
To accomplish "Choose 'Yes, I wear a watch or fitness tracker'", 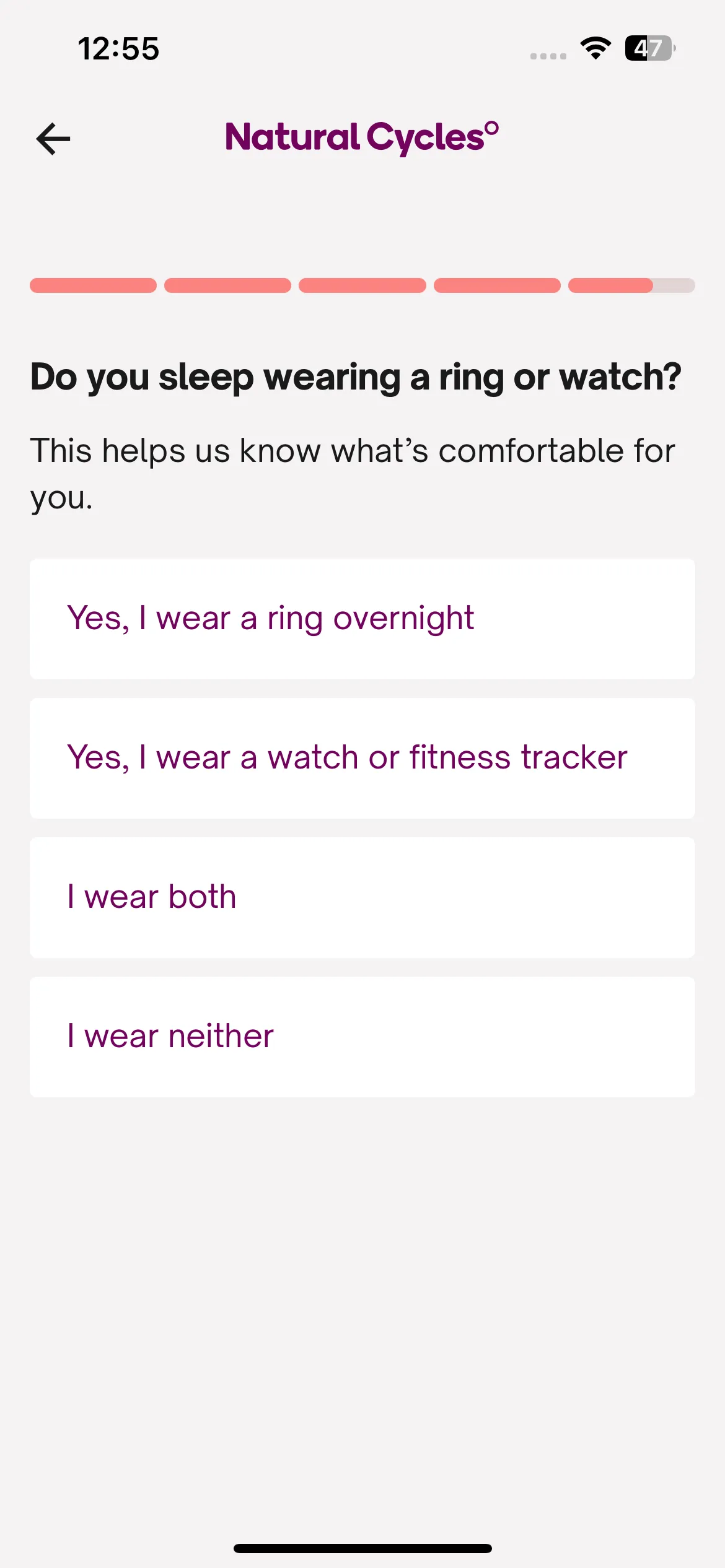I will pyautogui.click(x=362, y=758).
